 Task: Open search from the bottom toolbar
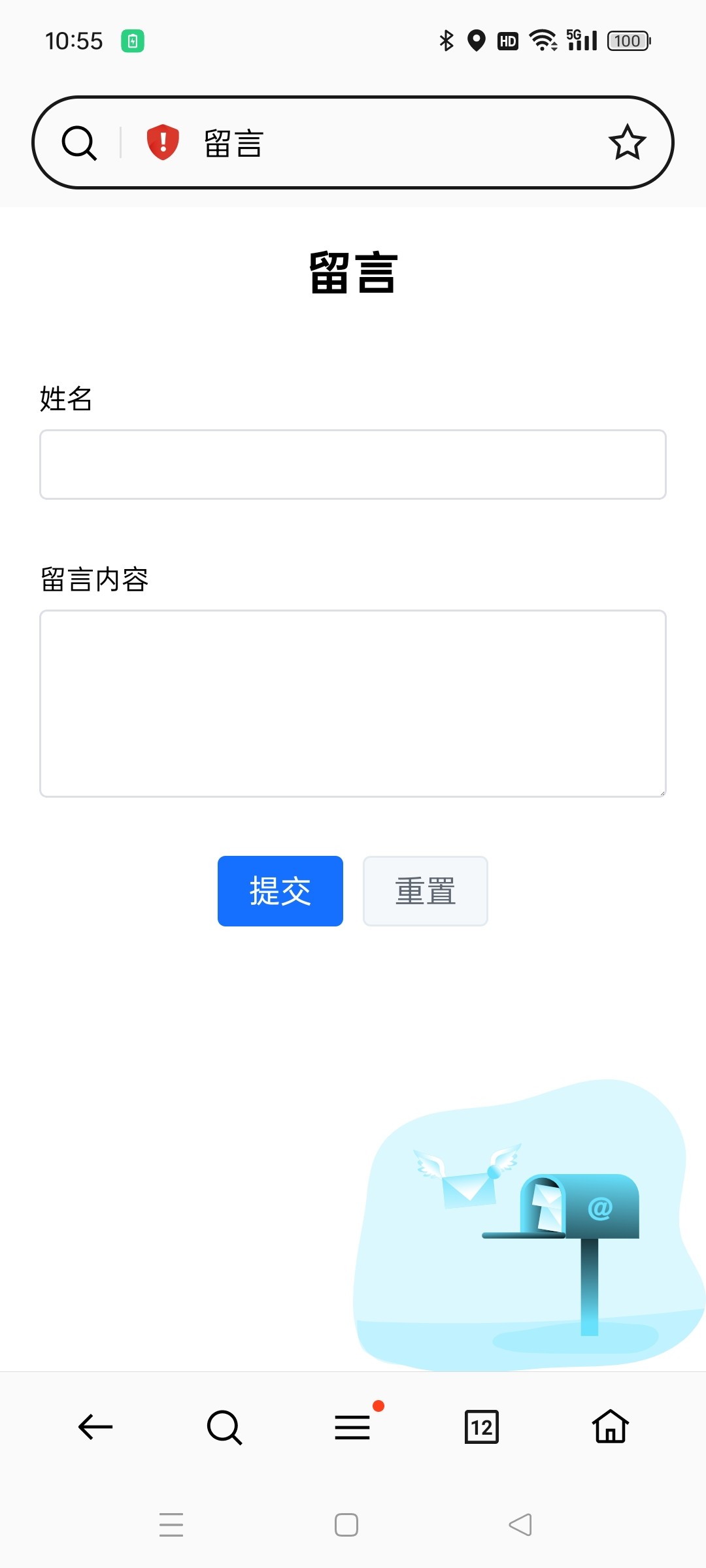point(224,1427)
